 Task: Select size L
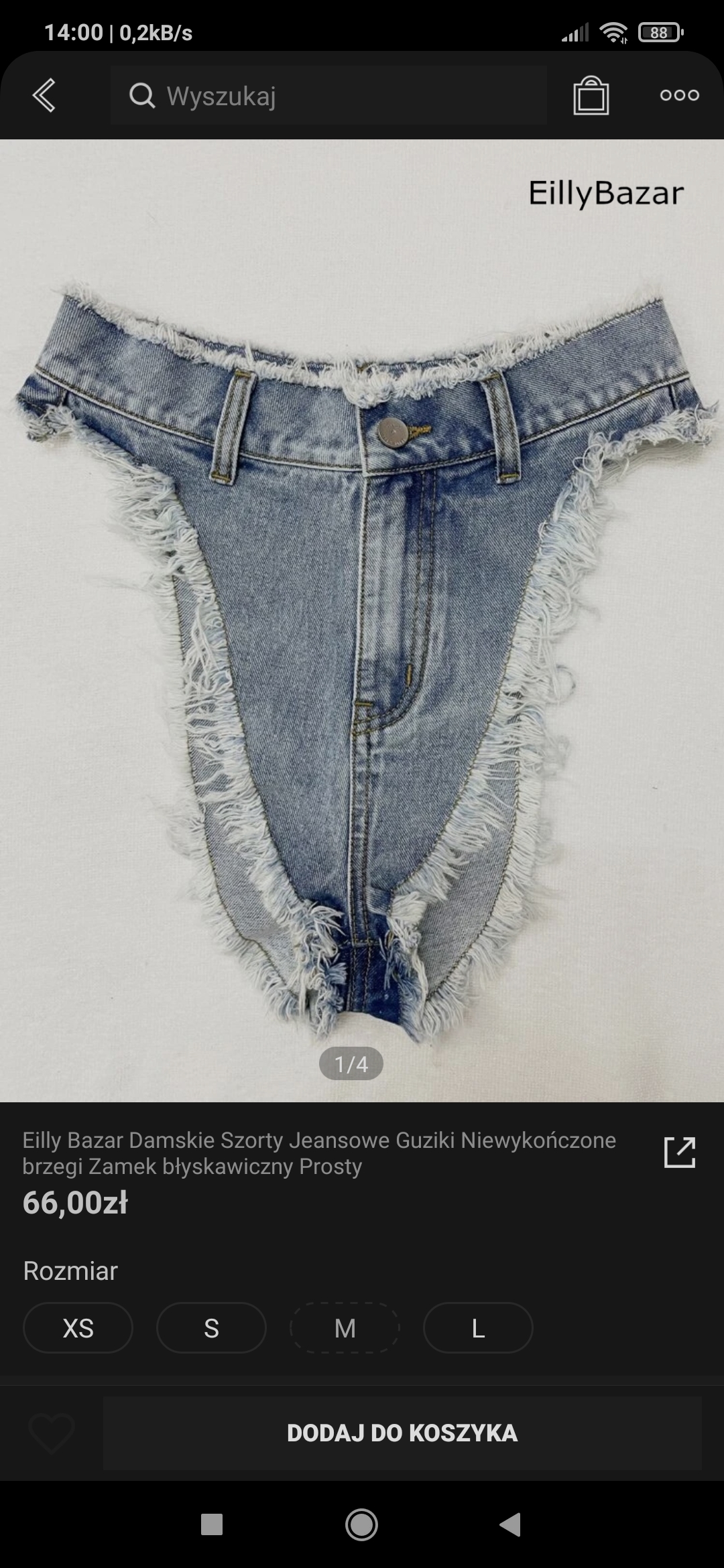478,1327
